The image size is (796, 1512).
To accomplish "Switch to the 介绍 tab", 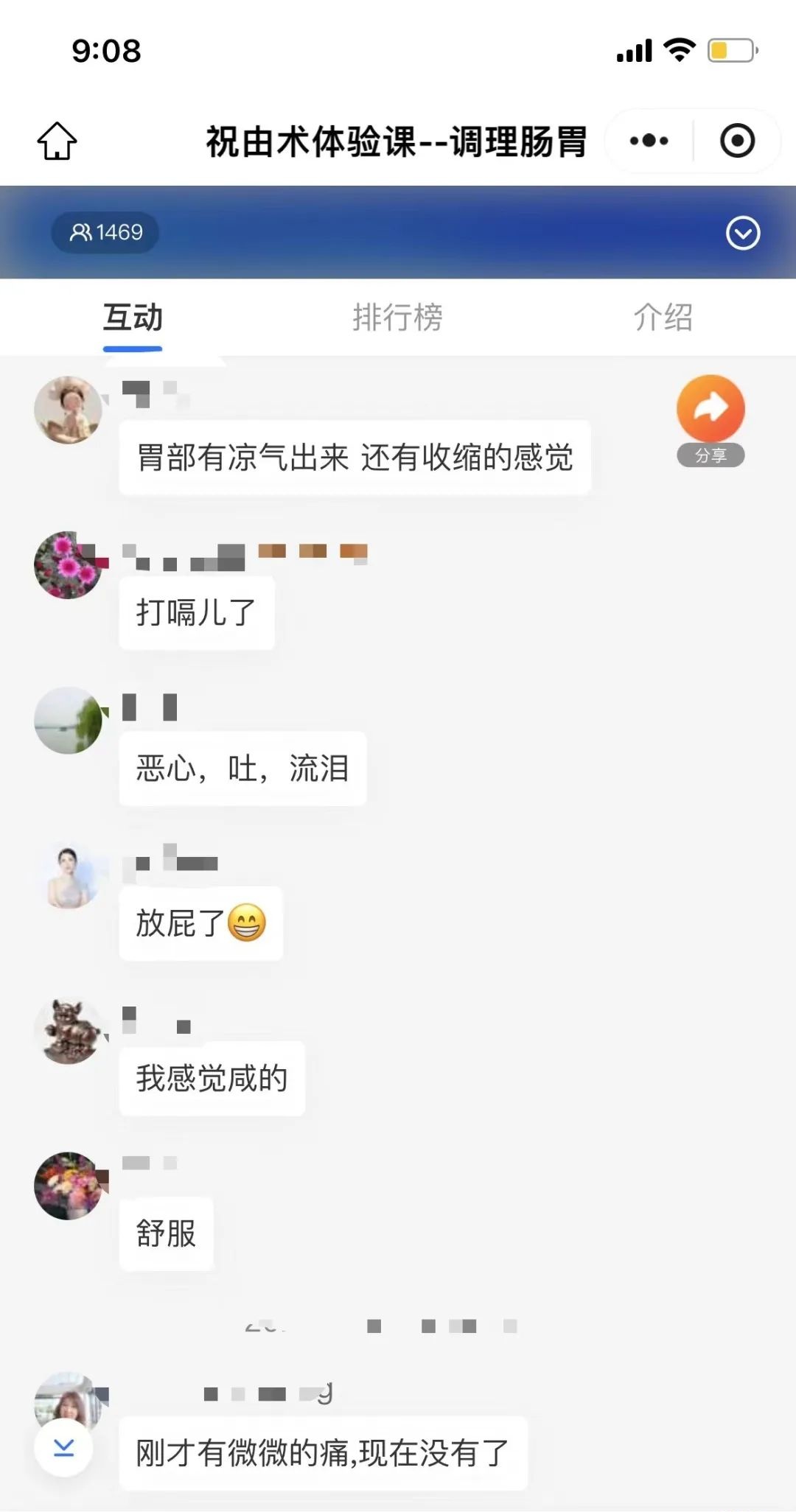I will 663,318.
